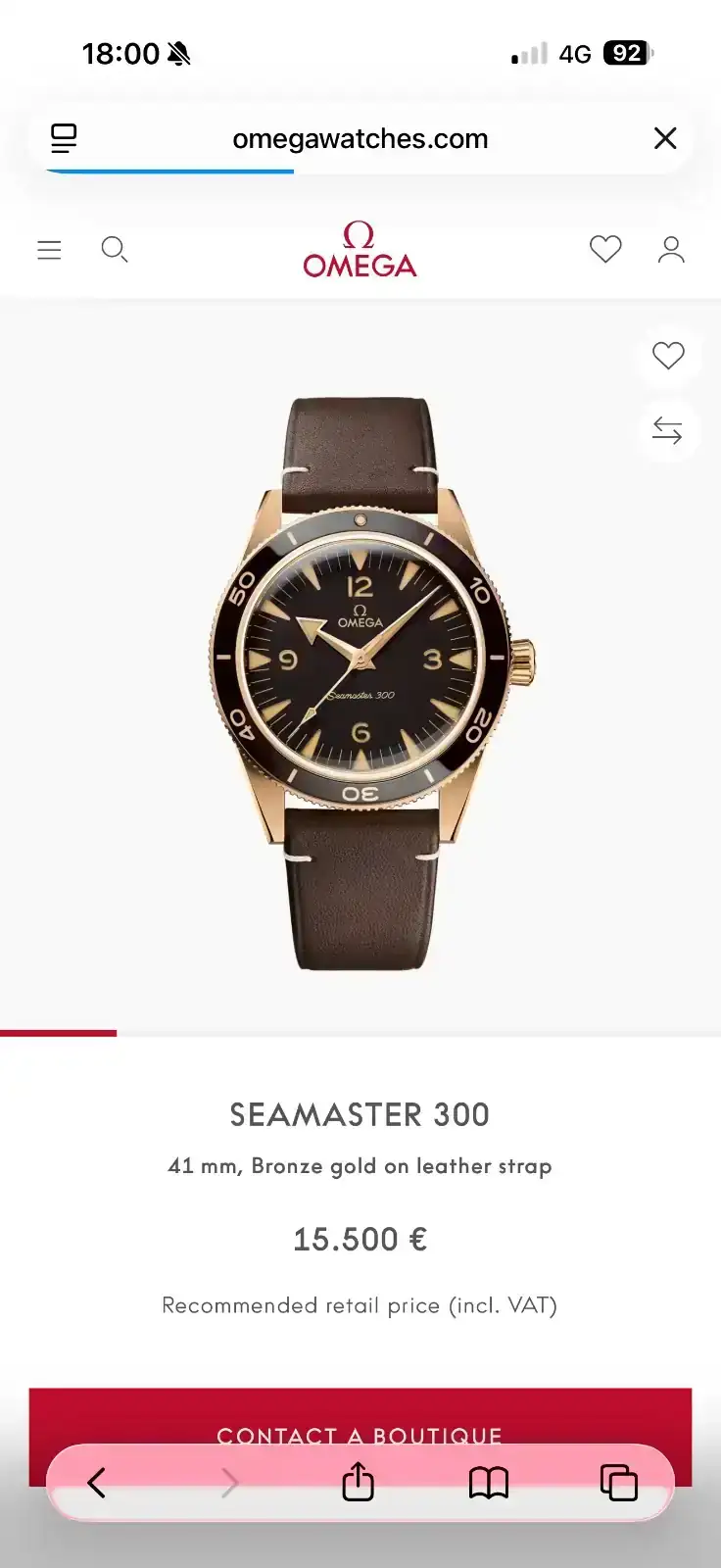Share this page
Screen dimensions: 721x1568
coord(358,1481)
